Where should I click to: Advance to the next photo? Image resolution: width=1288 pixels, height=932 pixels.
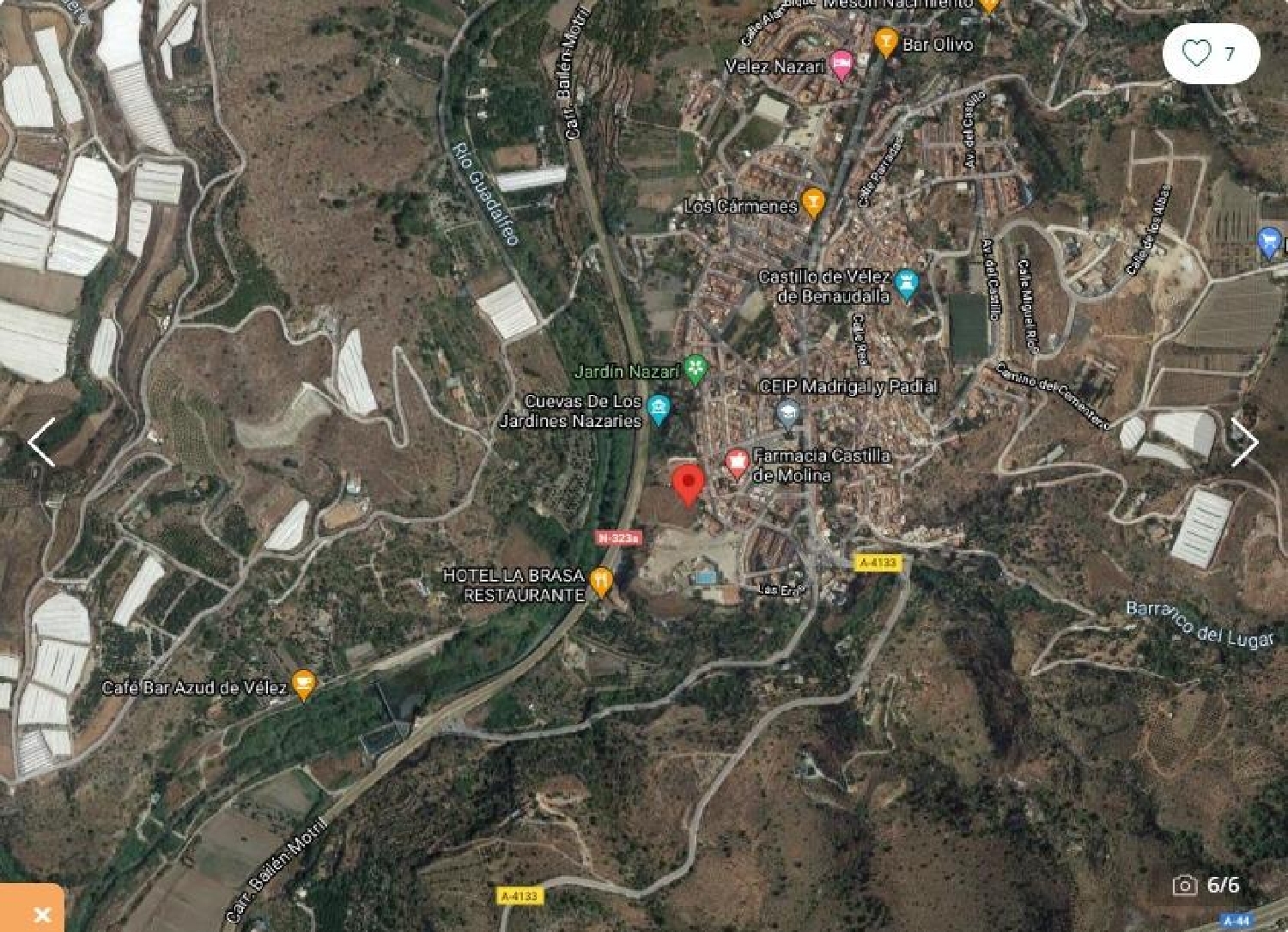[1244, 442]
